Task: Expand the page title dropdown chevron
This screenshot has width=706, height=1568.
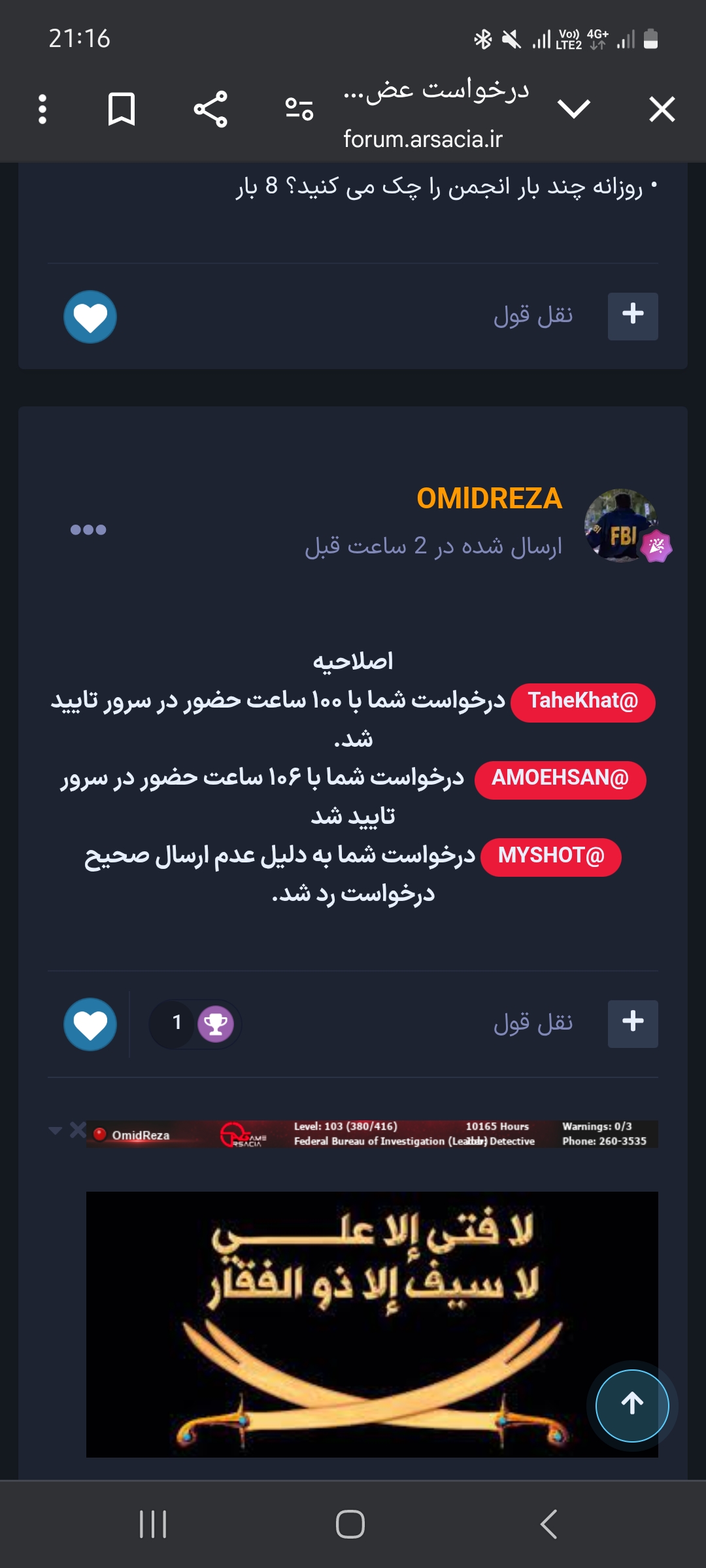Action: pyautogui.click(x=574, y=108)
